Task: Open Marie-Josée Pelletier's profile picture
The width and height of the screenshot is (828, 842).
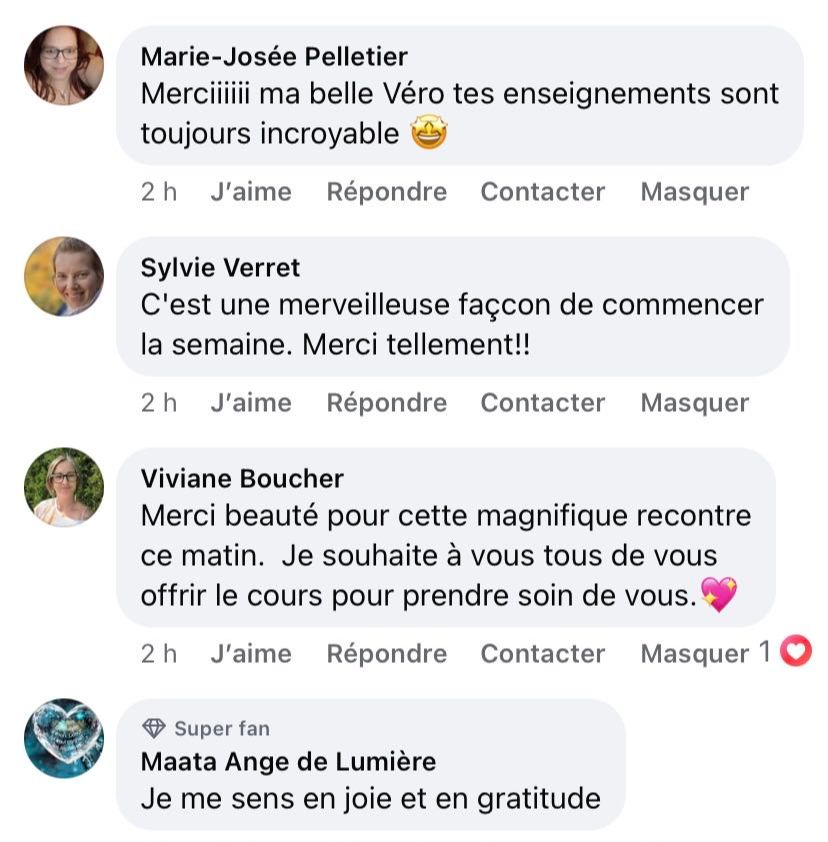Action: click(x=64, y=66)
